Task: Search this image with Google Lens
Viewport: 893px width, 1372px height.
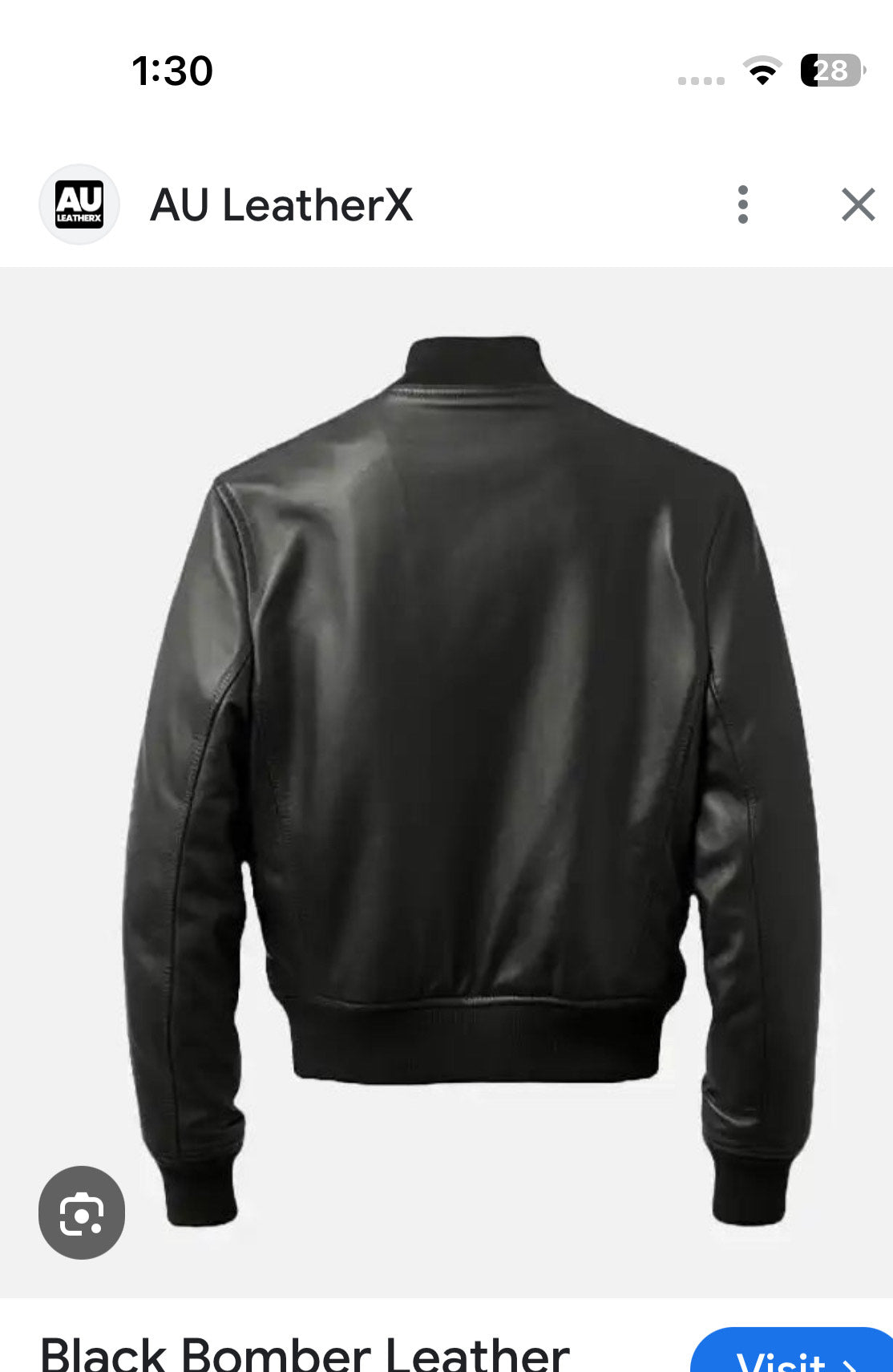Action: [x=82, y=1212]
